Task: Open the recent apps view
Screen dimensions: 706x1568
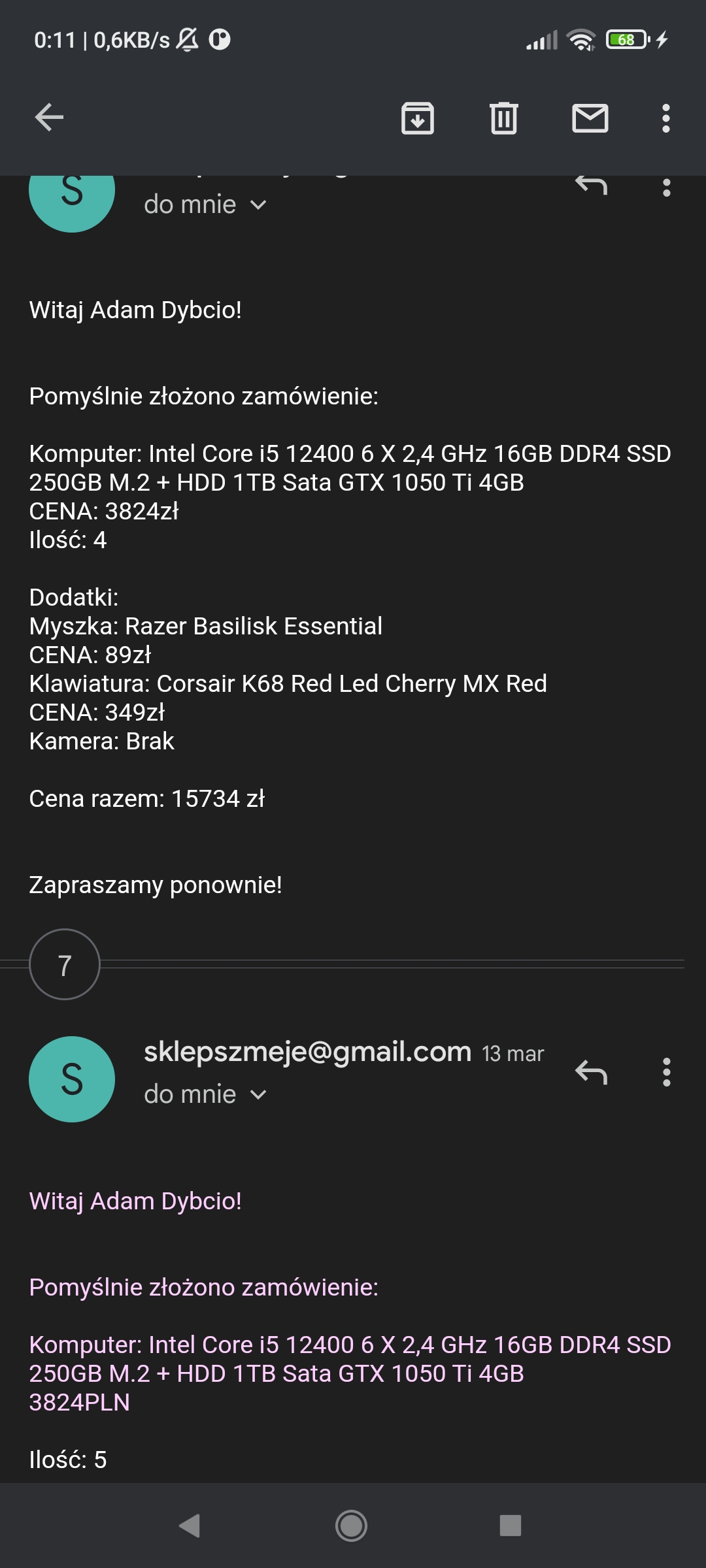Action: coord(510,1526)
